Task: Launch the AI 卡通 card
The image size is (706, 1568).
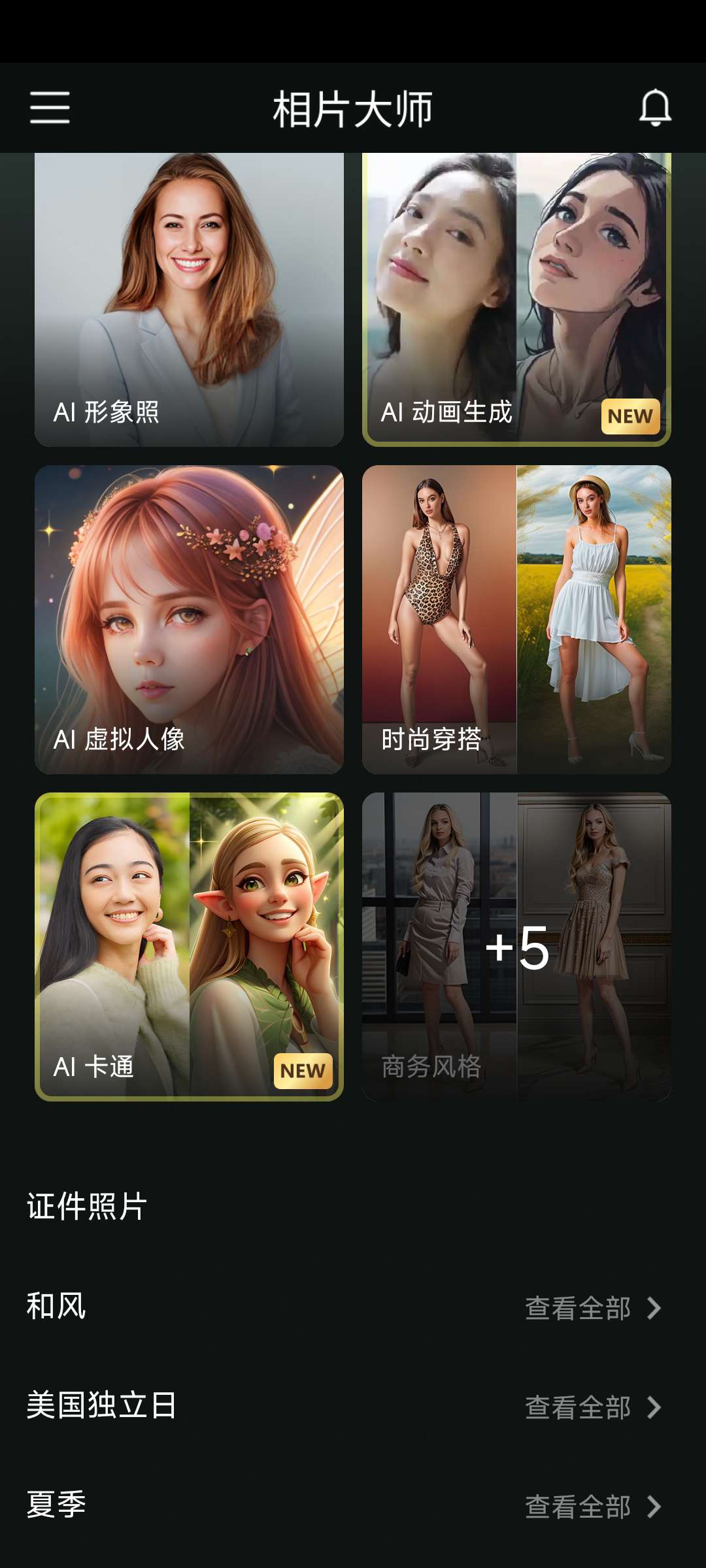Action: click(189, 947)
